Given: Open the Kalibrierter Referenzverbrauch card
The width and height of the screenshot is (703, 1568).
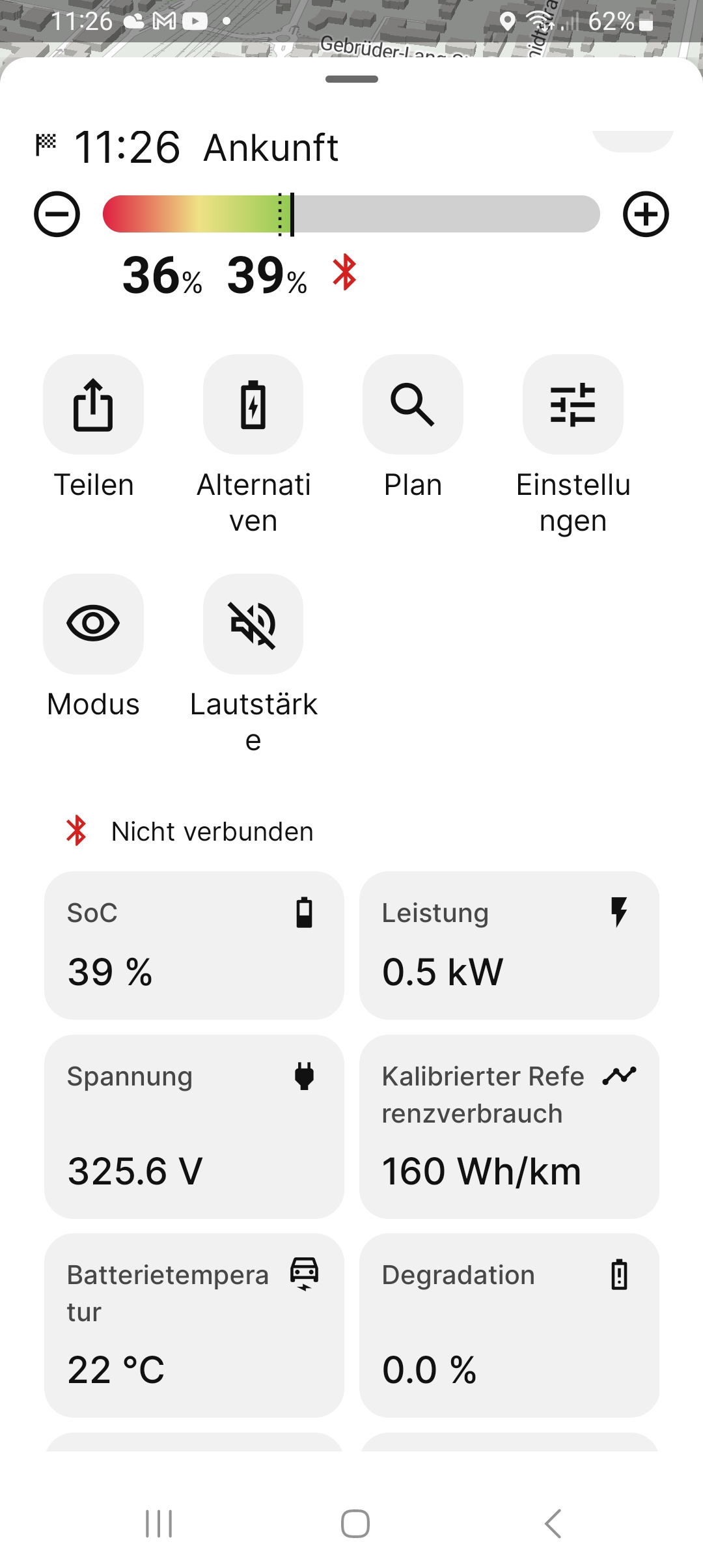Looking at the screenshot, I should [509, 1127].
